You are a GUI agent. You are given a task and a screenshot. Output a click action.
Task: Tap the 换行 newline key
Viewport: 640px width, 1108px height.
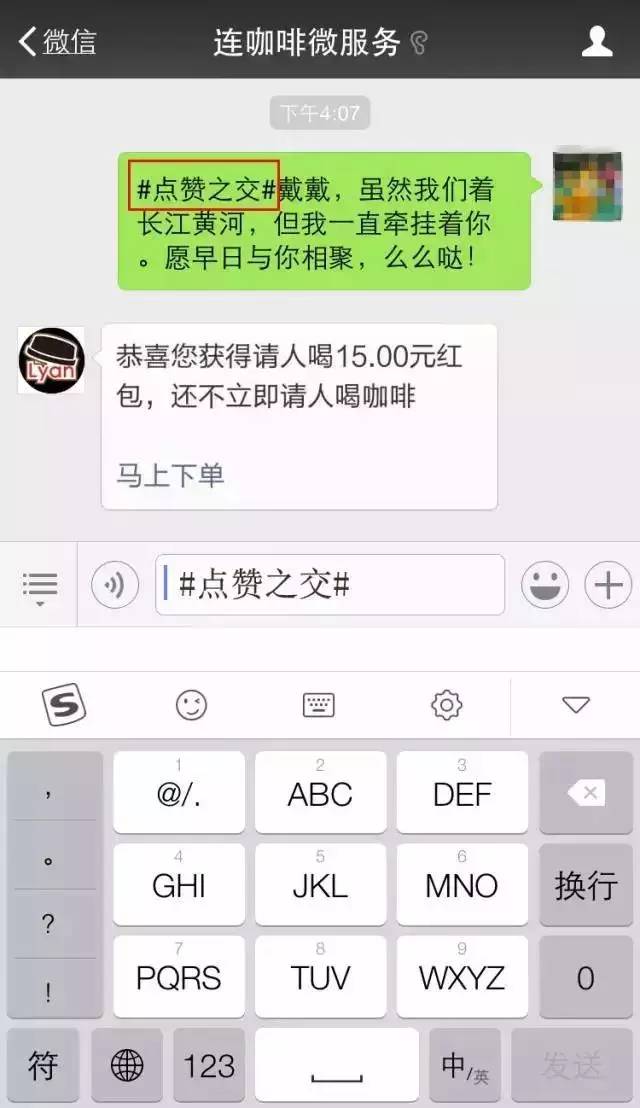586,885
